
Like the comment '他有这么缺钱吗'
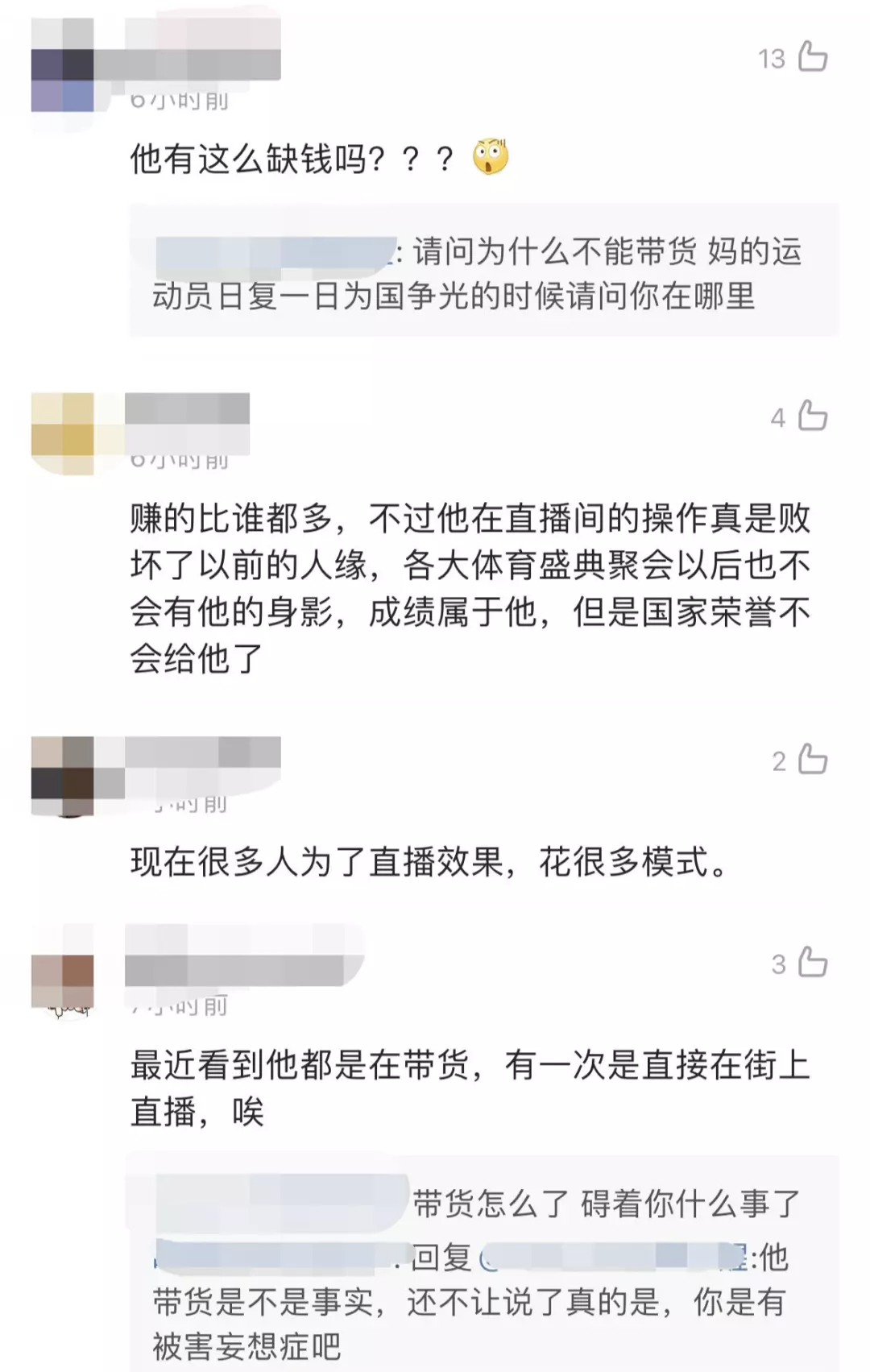pos(812,57)
